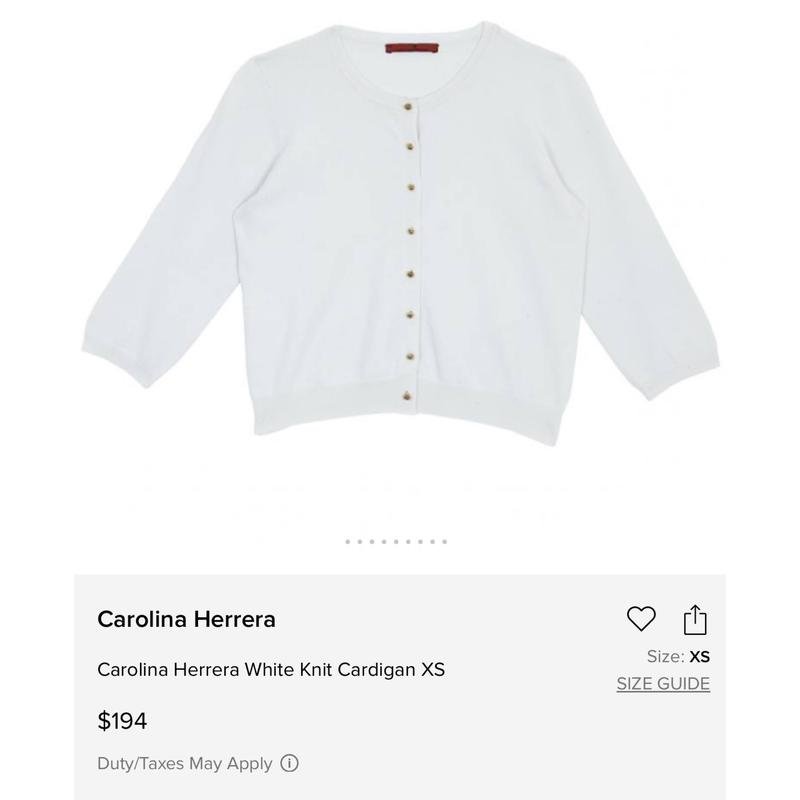The width and height of the screenshot is (800, 800).
Task: Open the SIZE GUIDE link
Action: [x=663, y=684]
